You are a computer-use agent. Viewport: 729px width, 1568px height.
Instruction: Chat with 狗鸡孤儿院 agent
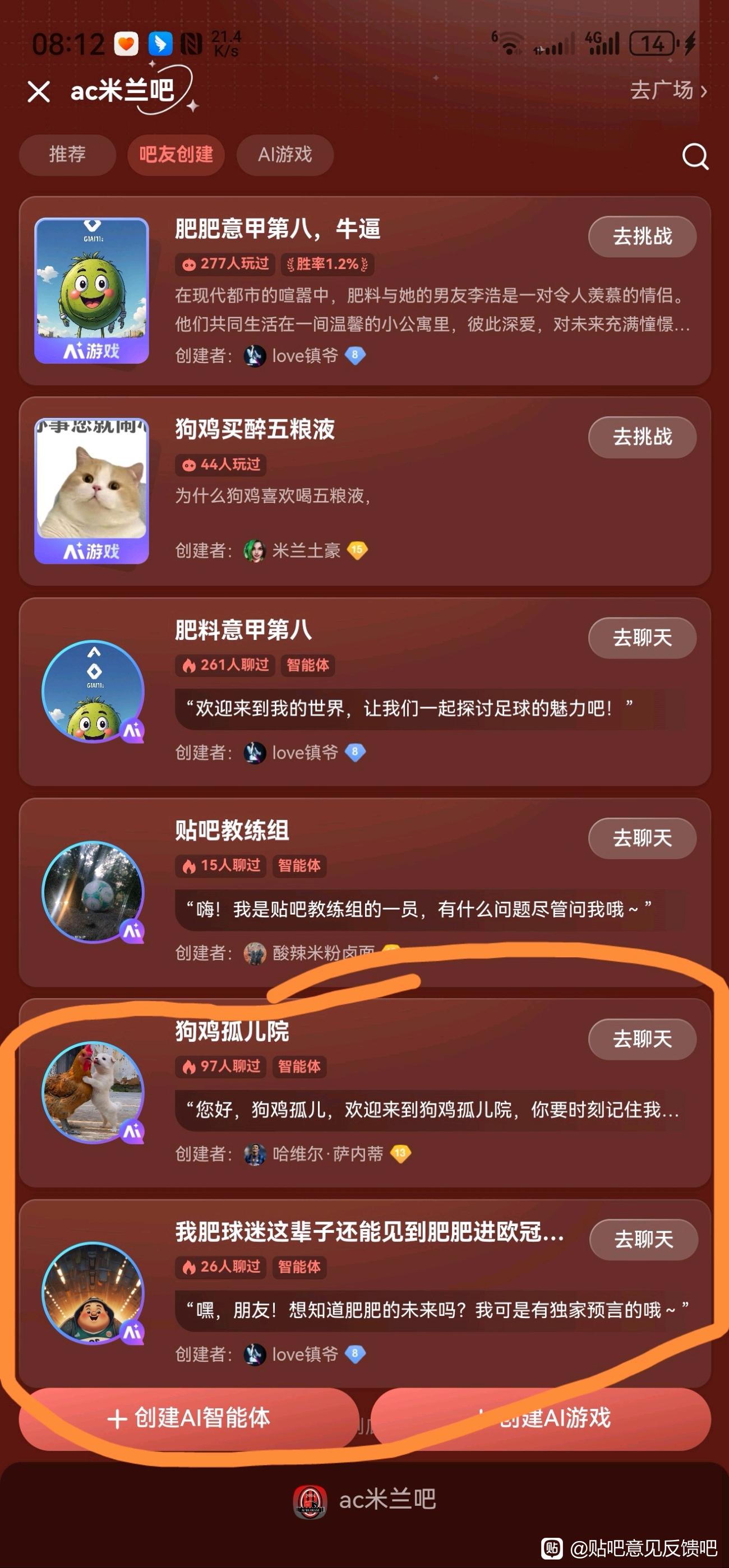point(642,1039)
